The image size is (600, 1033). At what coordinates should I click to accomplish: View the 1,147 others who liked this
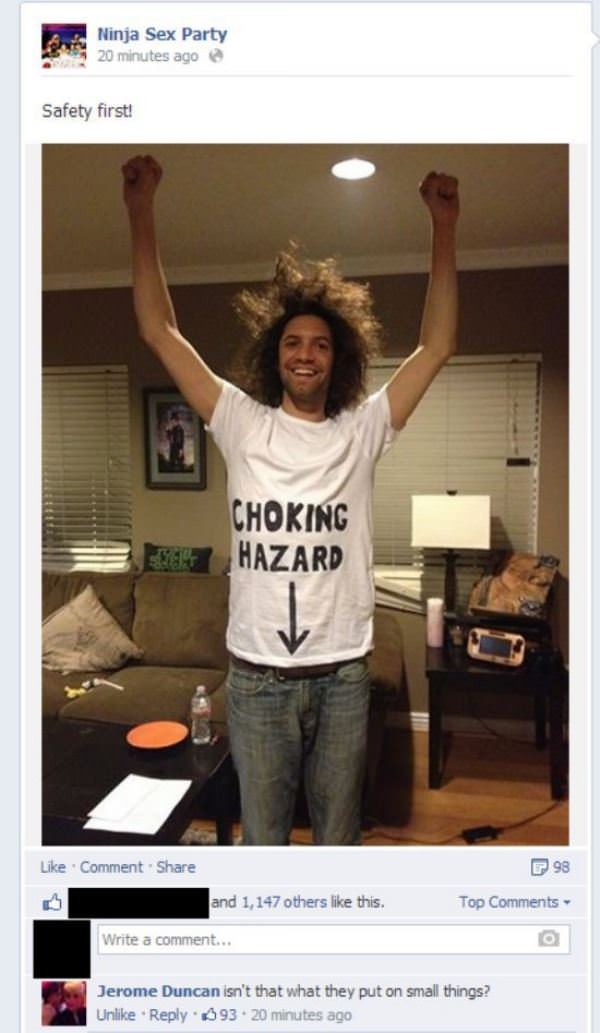pyautogui.click(x=296, y=901)
